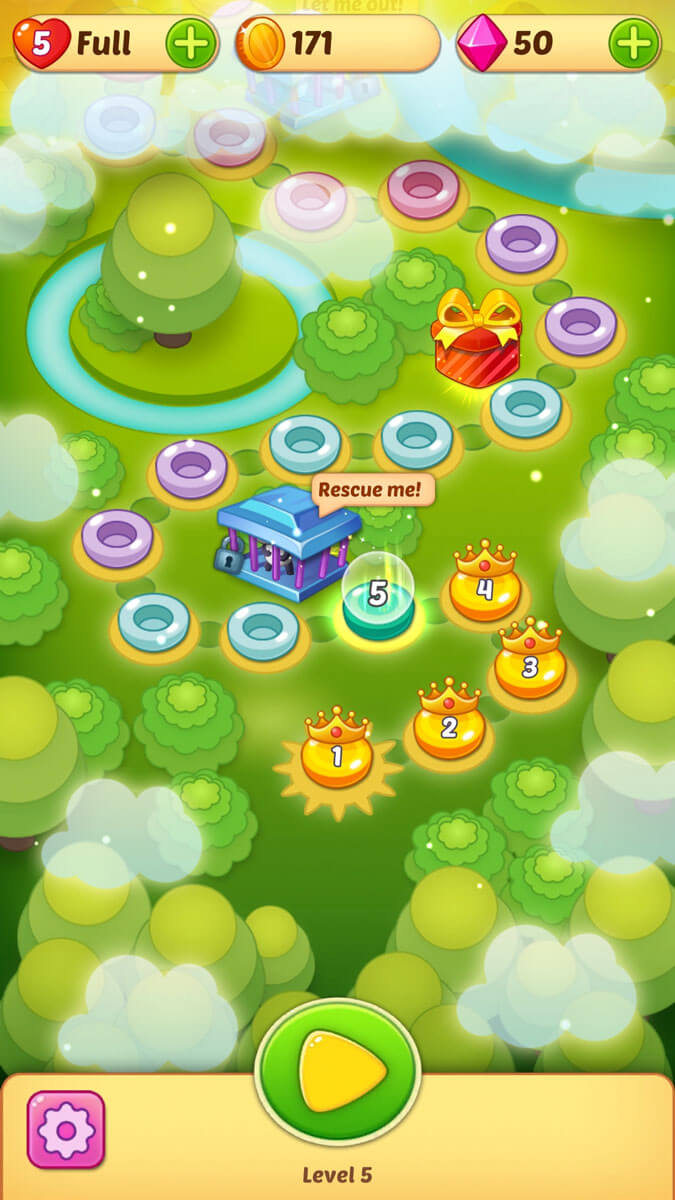Viewport: 675px width, 1200px height.
Task: Add more pink gems with the plus button
Action: click(634, 44)
